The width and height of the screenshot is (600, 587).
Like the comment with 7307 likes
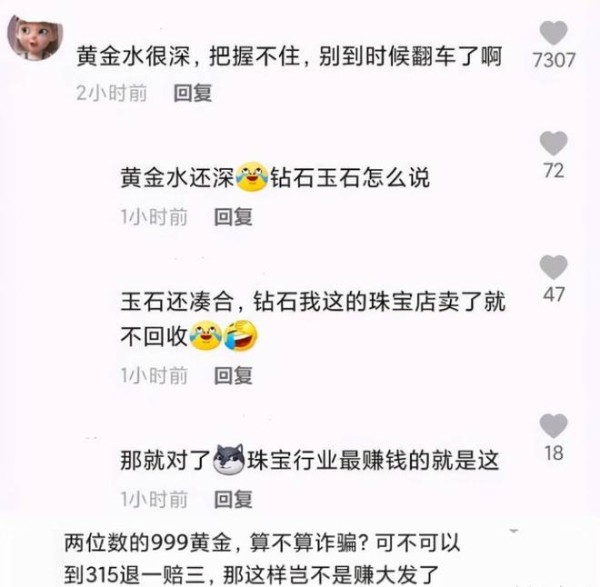coord(553,33)
